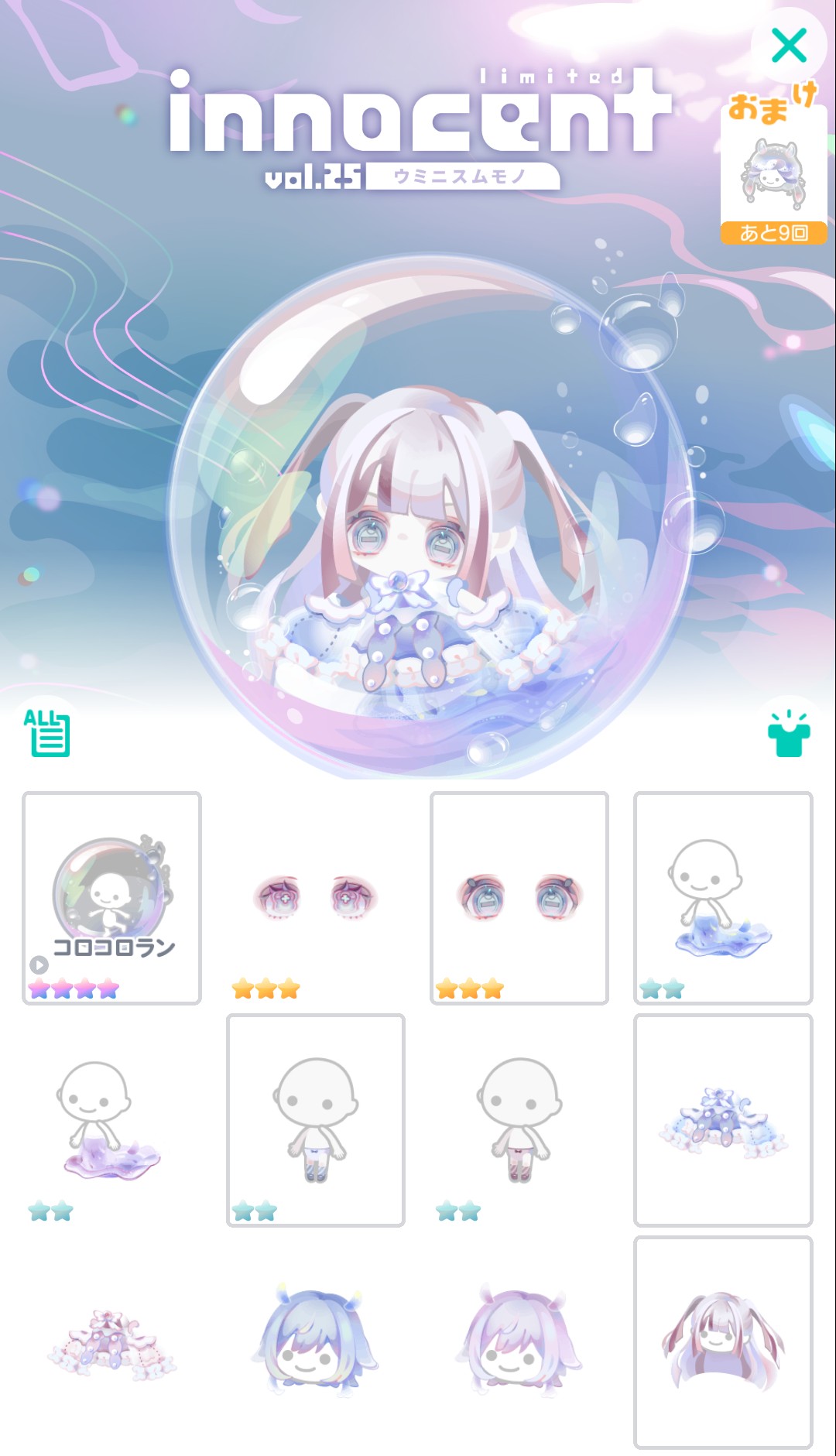This screenshot has width=836, height=1456.
Task: Open the ALL item list
Action: [x=47, y=732]
